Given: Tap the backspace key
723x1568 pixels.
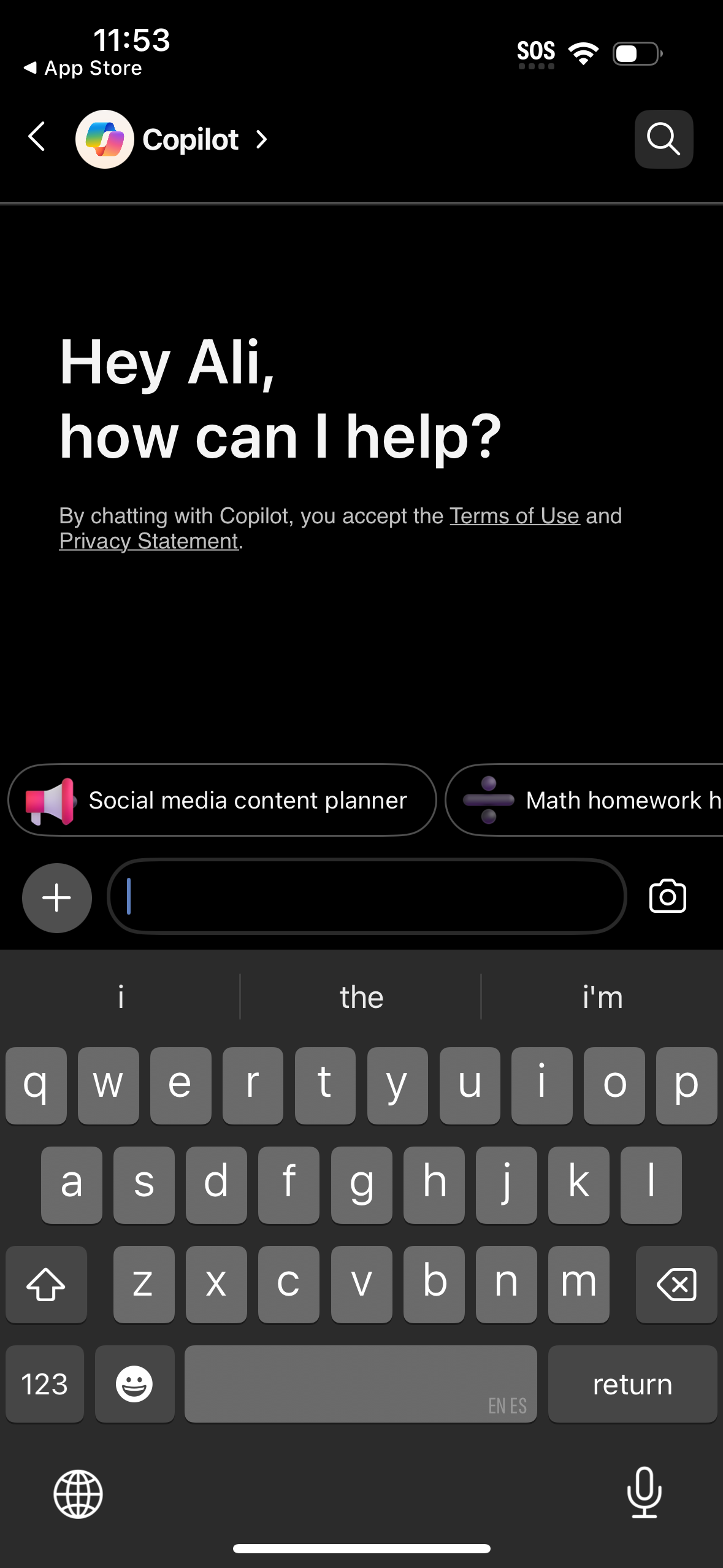Looking at the screenshot, I should pyautogui.click(x=676, y=1285).
